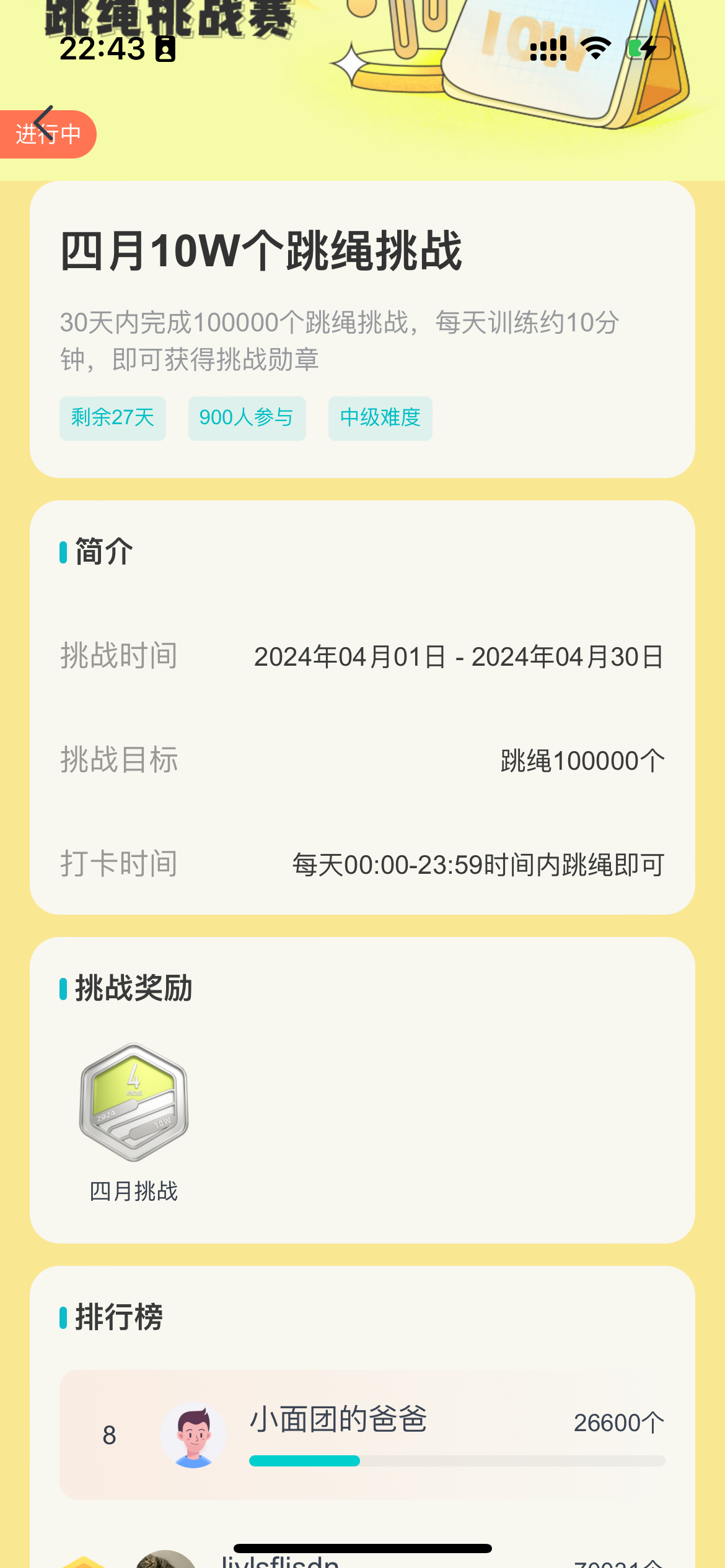Go back using the top-left arrow
Screen dimensions: 725x1568
point(44,123)
